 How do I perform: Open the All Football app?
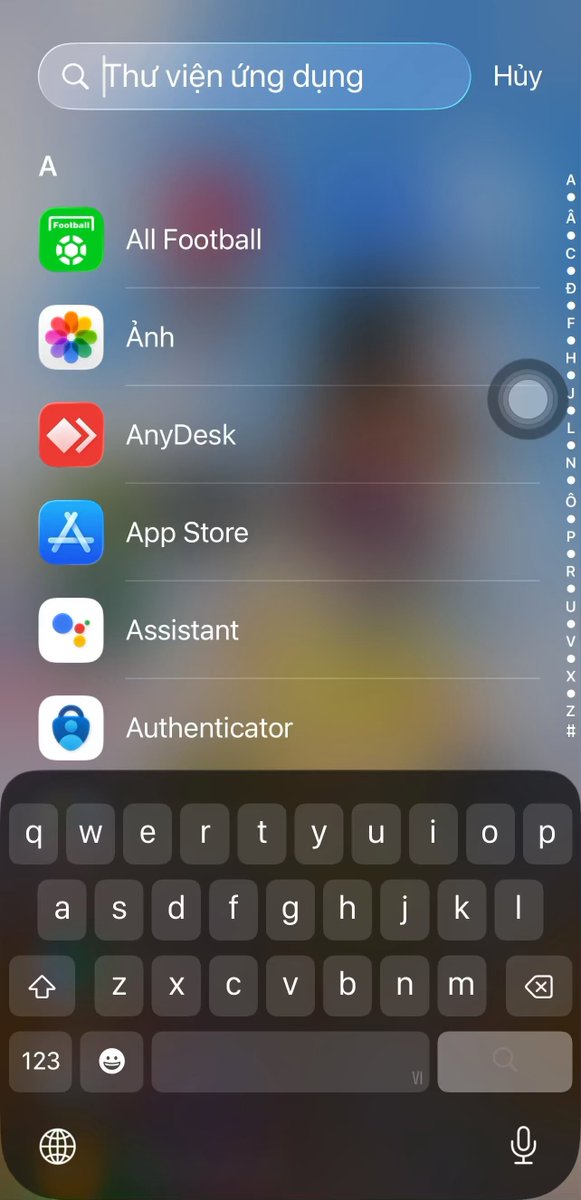pyautogui.click(x=289, y=240)
